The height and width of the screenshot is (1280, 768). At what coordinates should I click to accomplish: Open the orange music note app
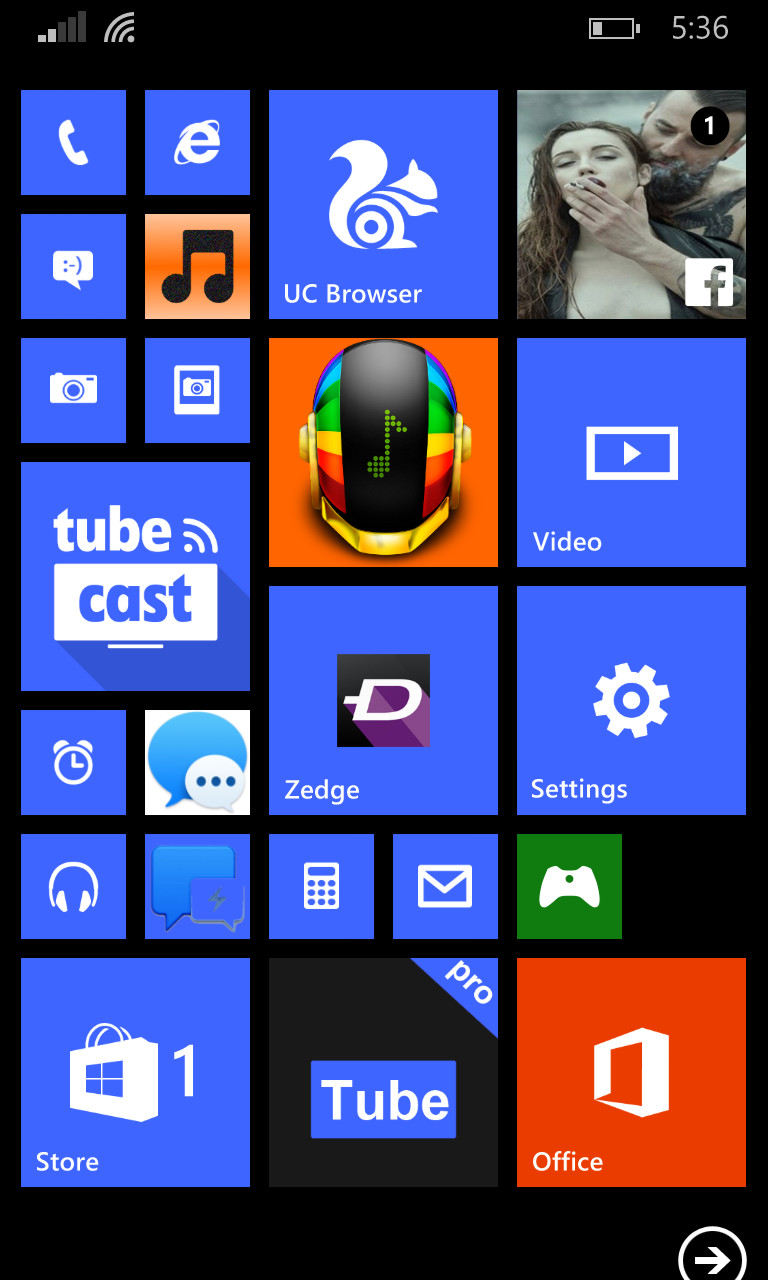coord(197,266)
